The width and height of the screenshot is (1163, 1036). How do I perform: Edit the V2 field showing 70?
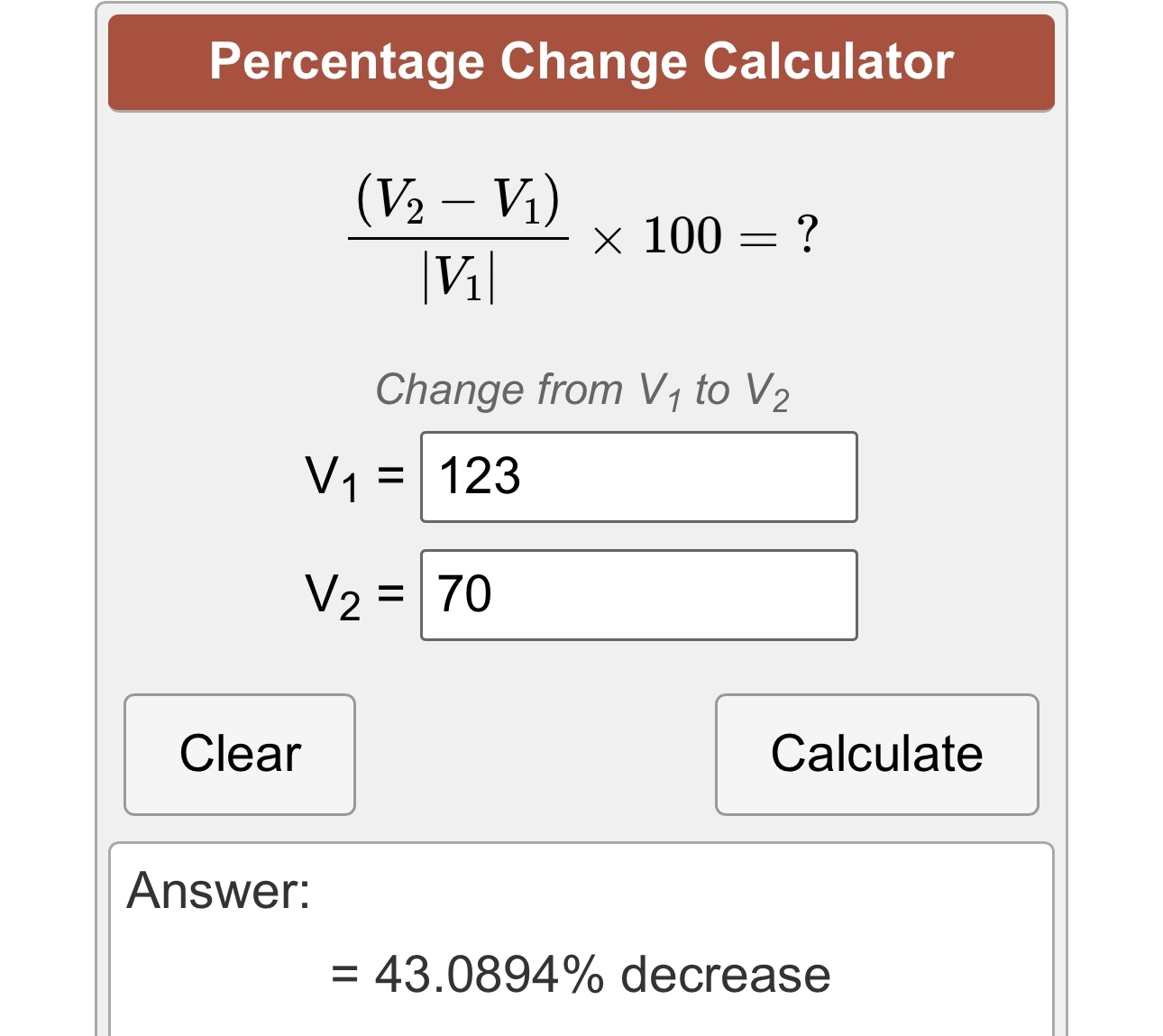[638, 595]
